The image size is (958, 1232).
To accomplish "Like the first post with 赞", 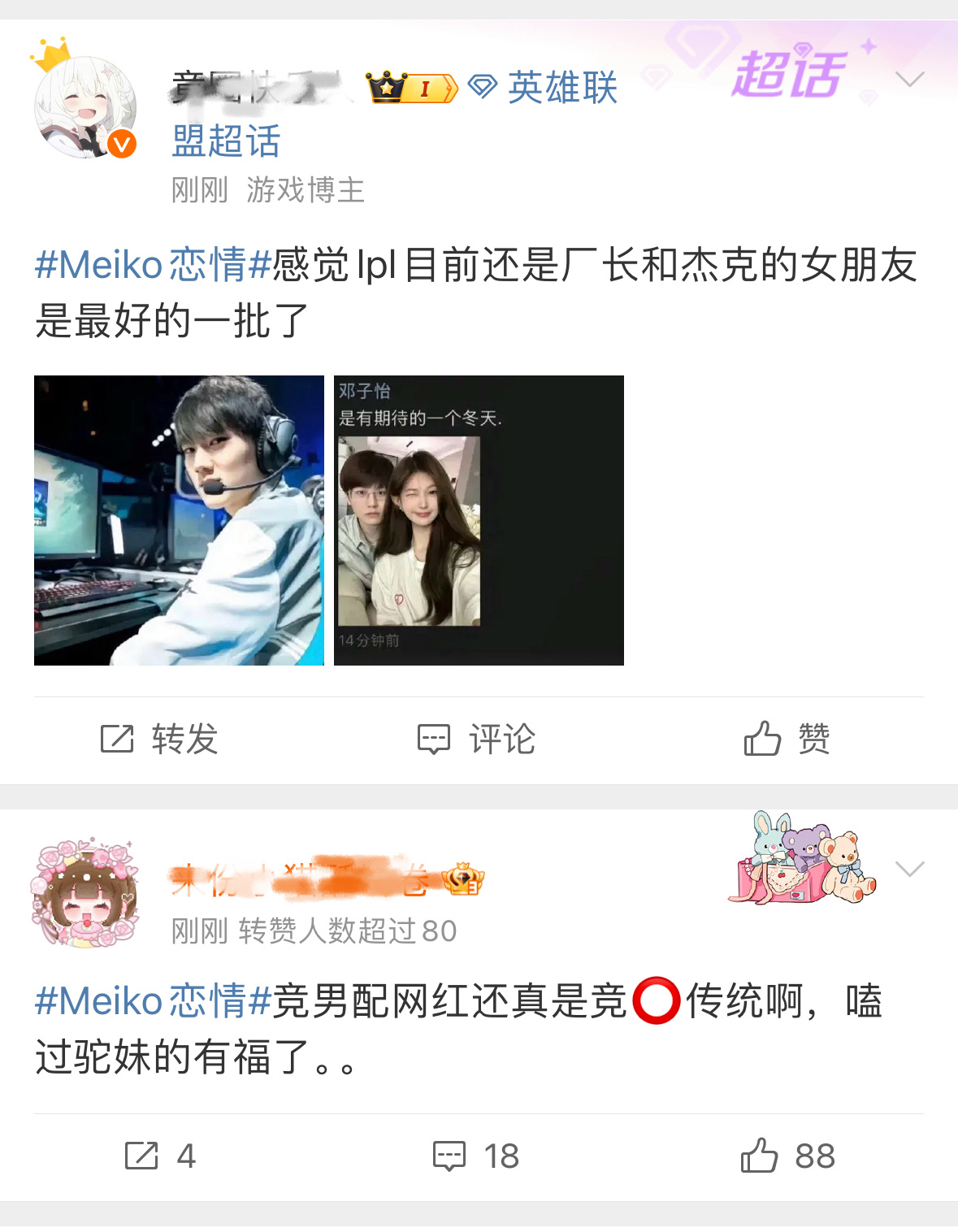I will point(786,740).
